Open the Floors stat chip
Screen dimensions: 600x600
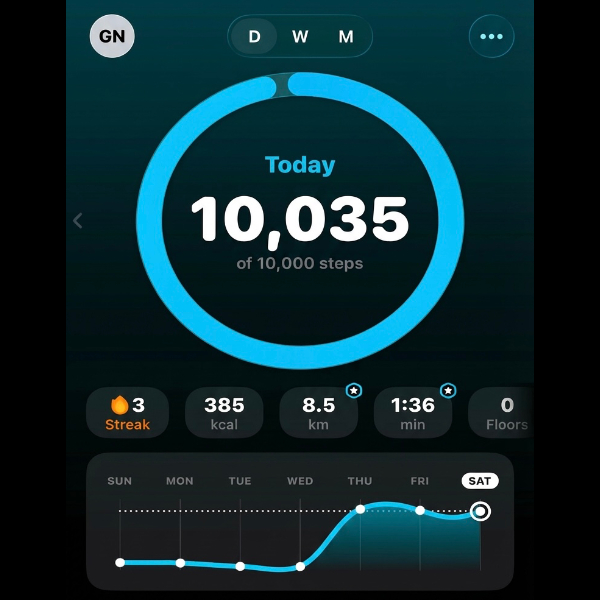[503, 413]
